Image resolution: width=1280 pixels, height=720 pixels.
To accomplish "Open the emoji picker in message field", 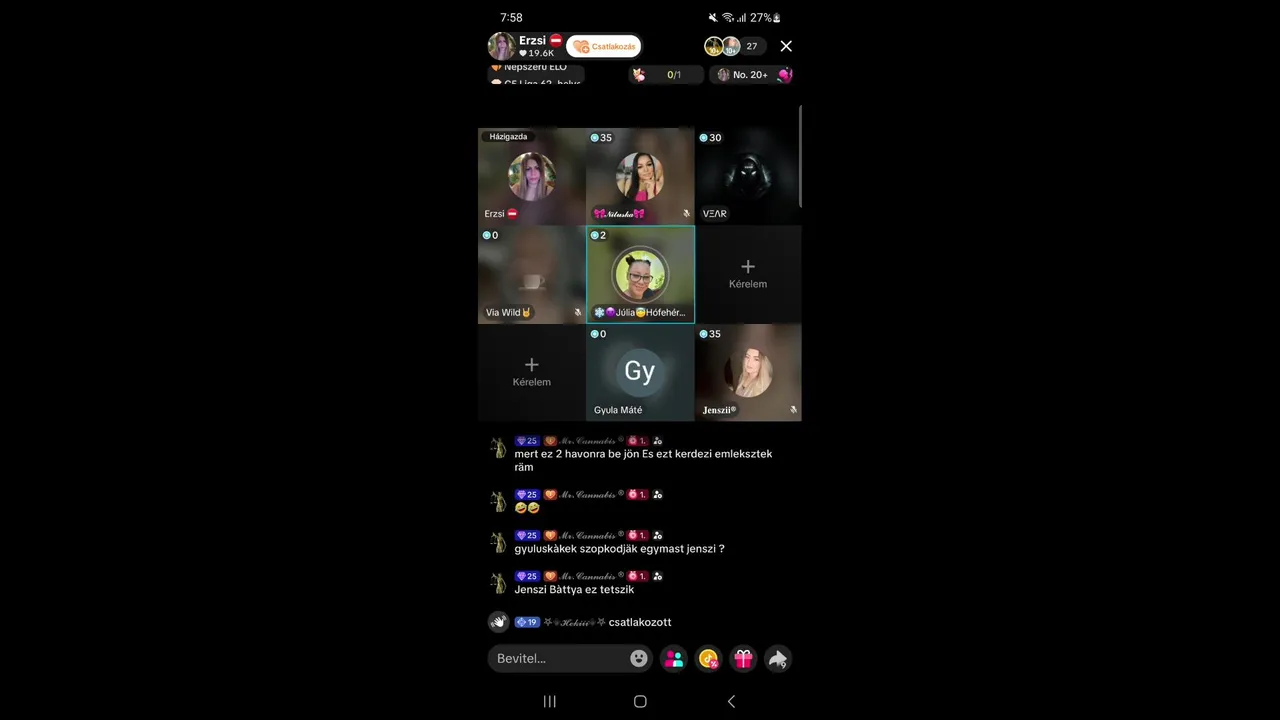I will pos(639,658).
